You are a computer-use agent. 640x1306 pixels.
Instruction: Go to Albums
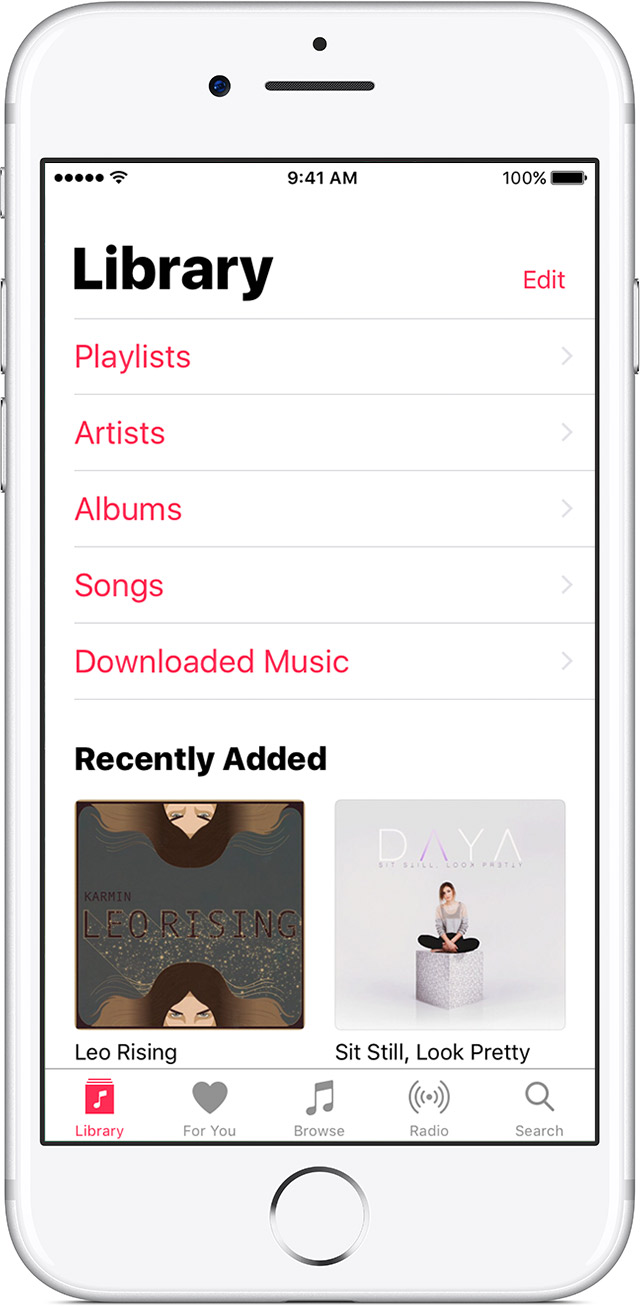(334, 509)
